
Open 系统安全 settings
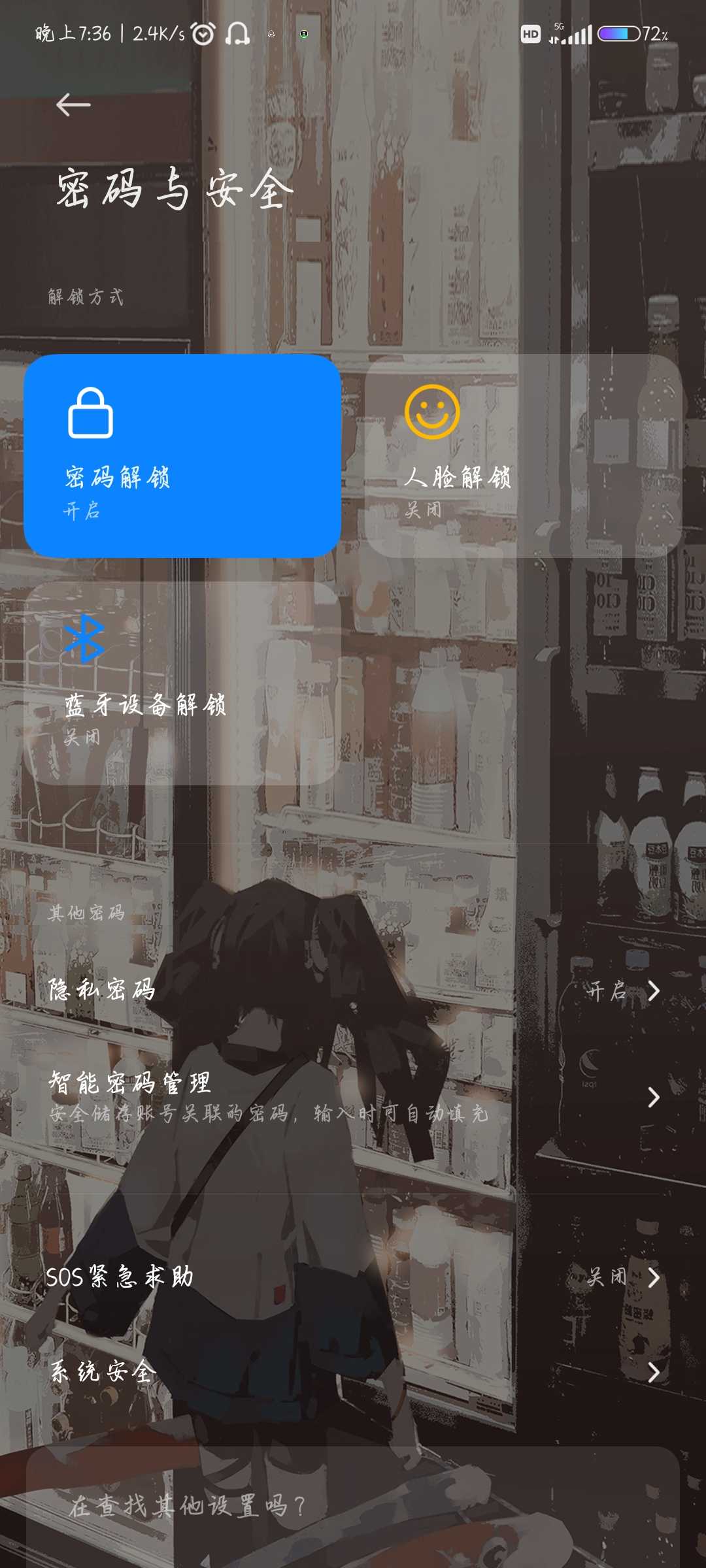[x=353, y=1372]
